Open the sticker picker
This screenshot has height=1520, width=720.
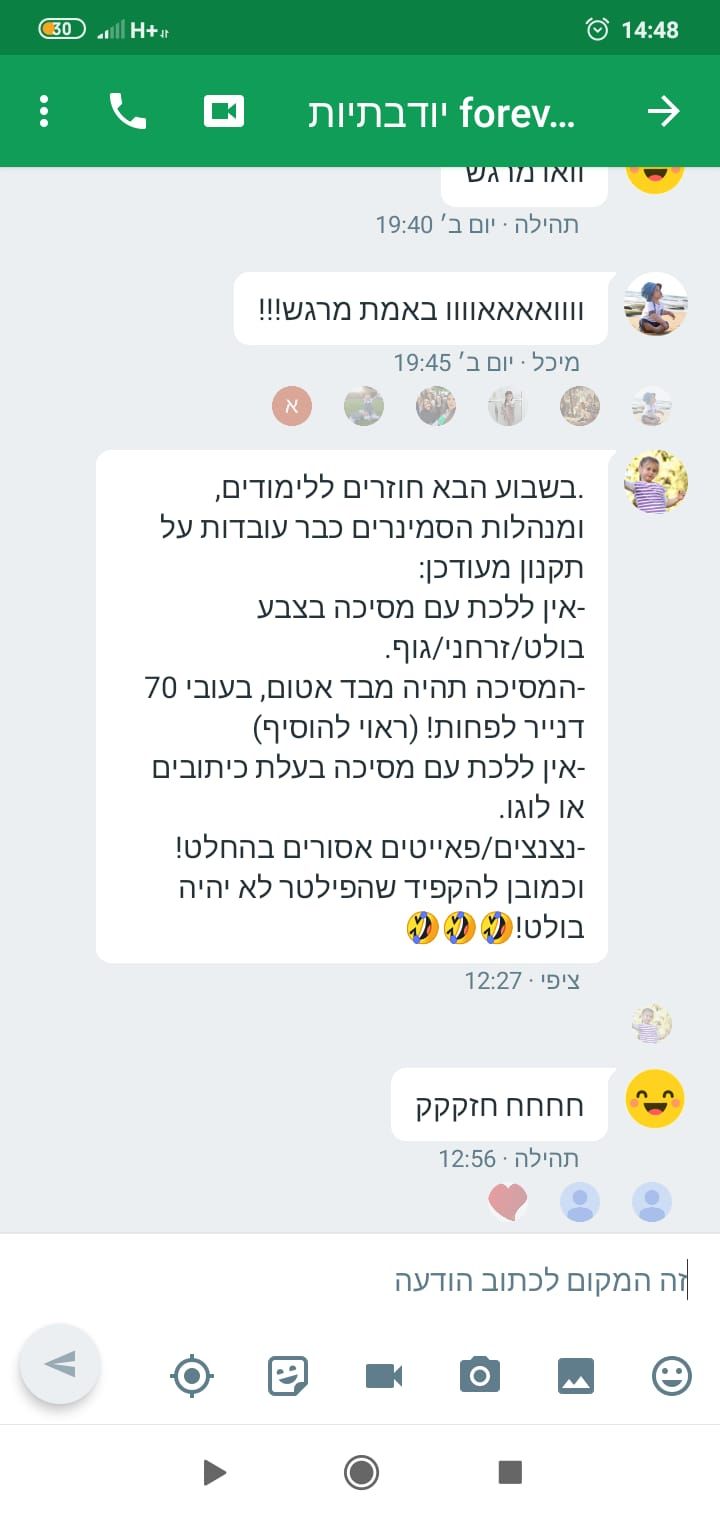288,1376
